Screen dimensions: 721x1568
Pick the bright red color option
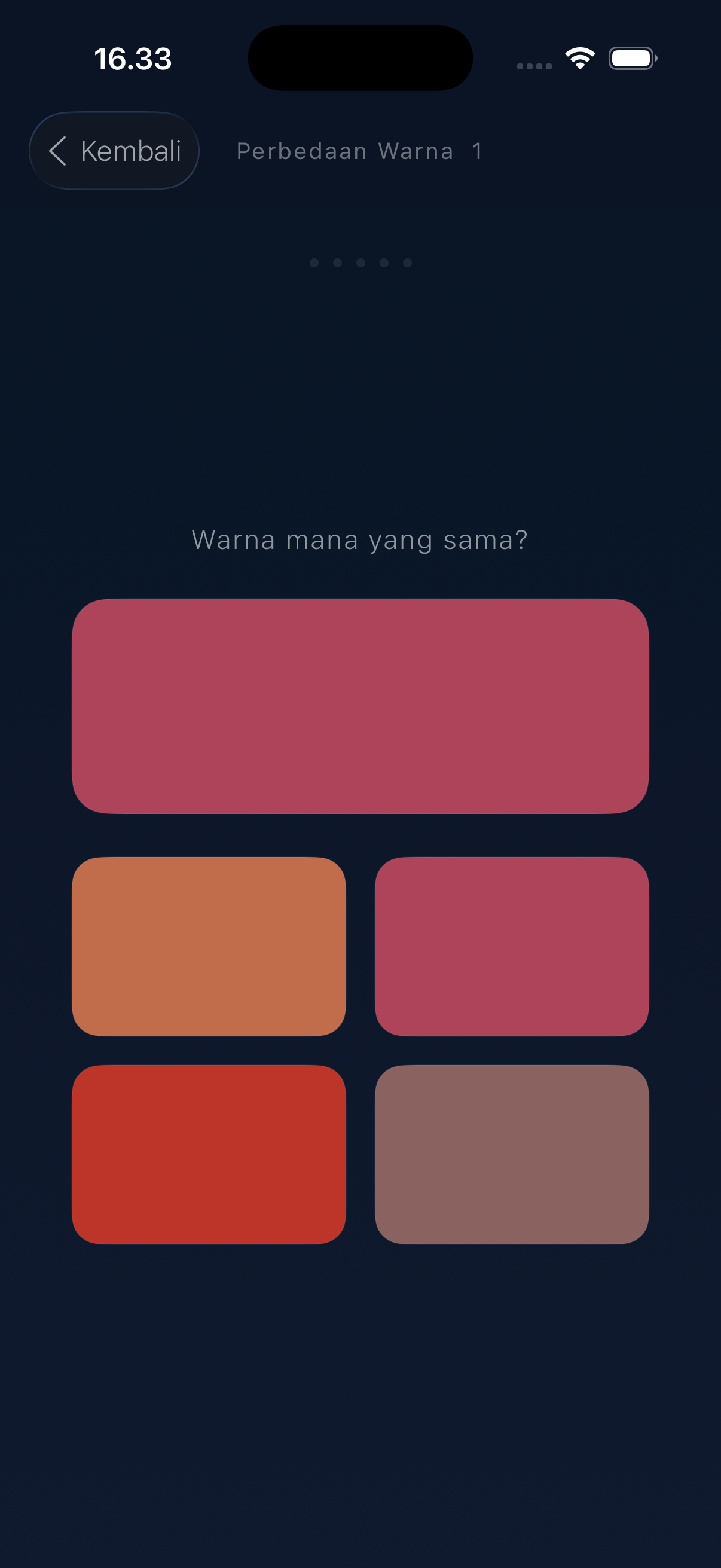click(209, 1155)
